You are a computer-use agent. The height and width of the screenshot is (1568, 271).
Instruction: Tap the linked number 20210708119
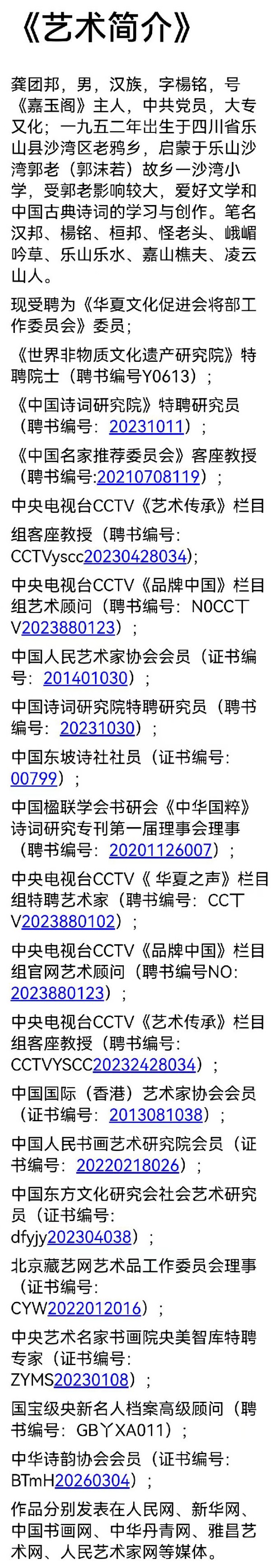tap(148, 476)
